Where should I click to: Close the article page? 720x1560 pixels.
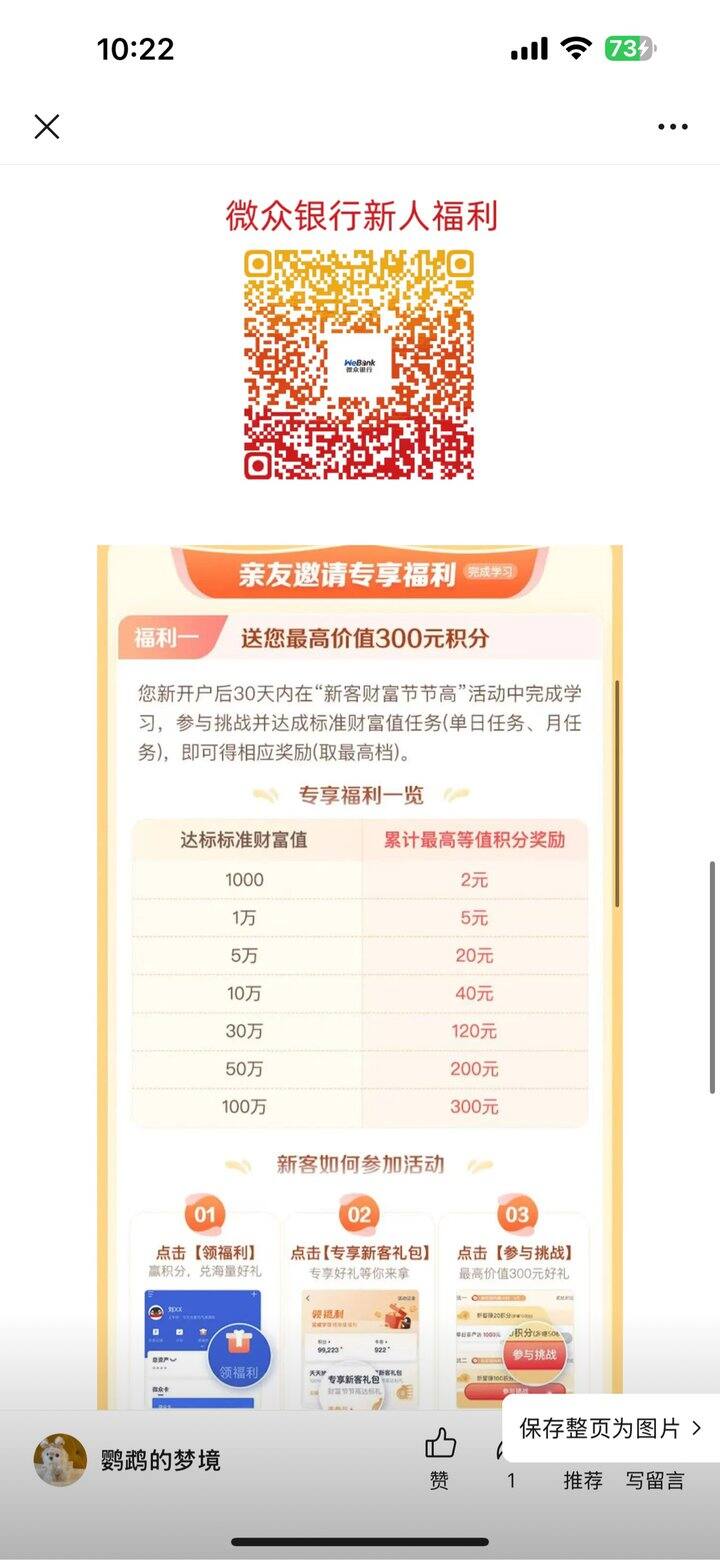click(x=47, y=127)
